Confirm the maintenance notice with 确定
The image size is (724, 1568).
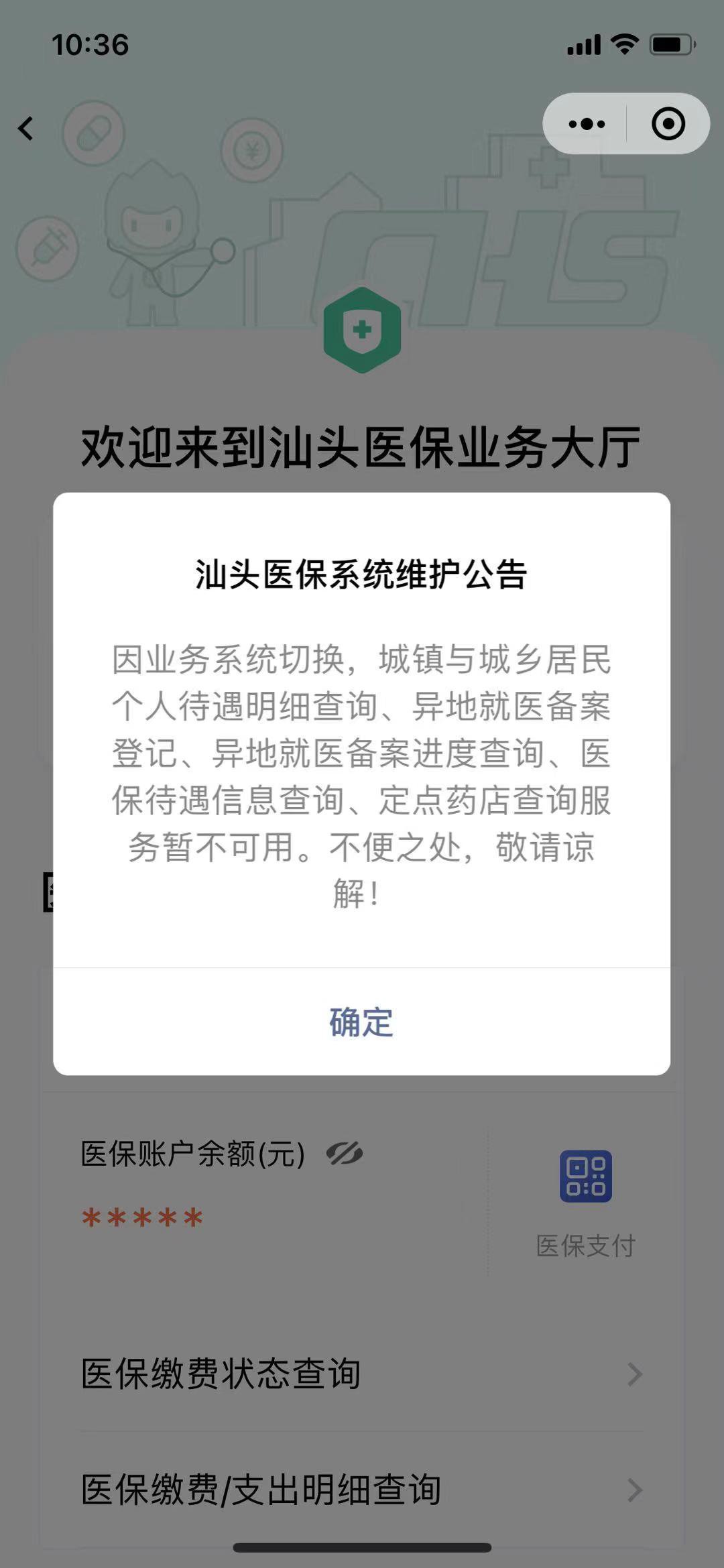361,1022
